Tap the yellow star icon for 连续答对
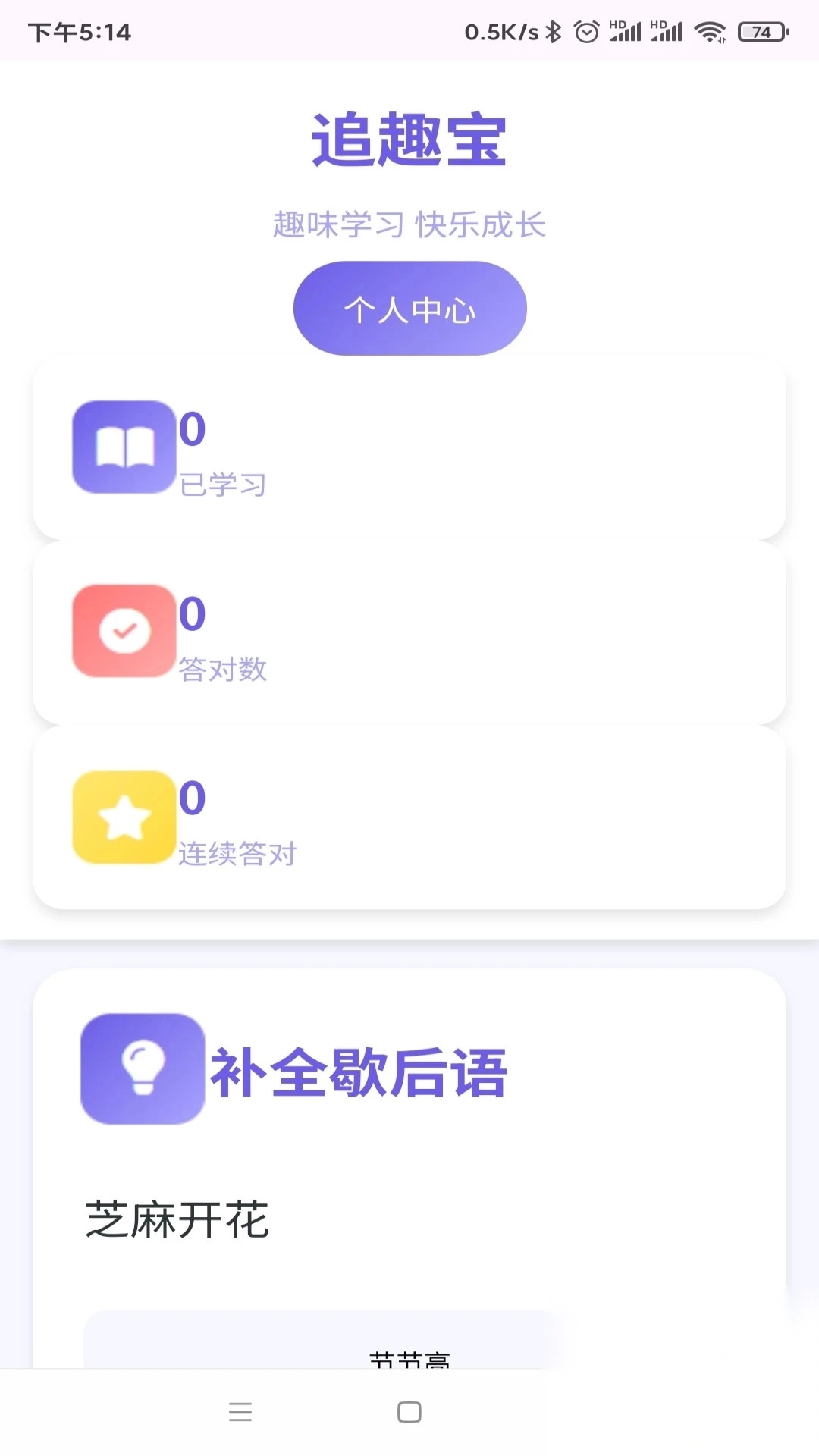 point(124,819)
